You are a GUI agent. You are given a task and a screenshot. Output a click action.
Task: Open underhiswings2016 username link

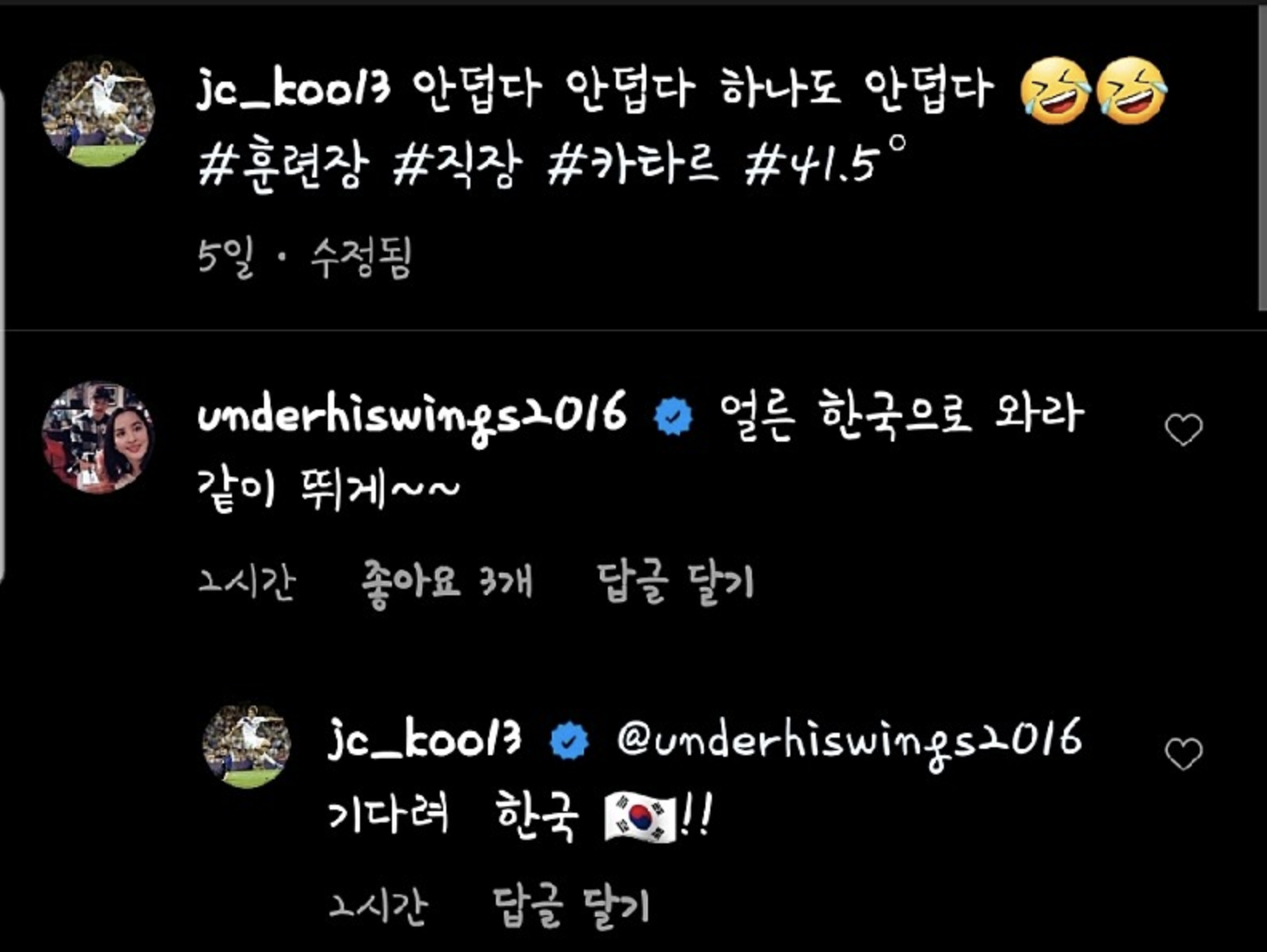click(x=411, y=415)
